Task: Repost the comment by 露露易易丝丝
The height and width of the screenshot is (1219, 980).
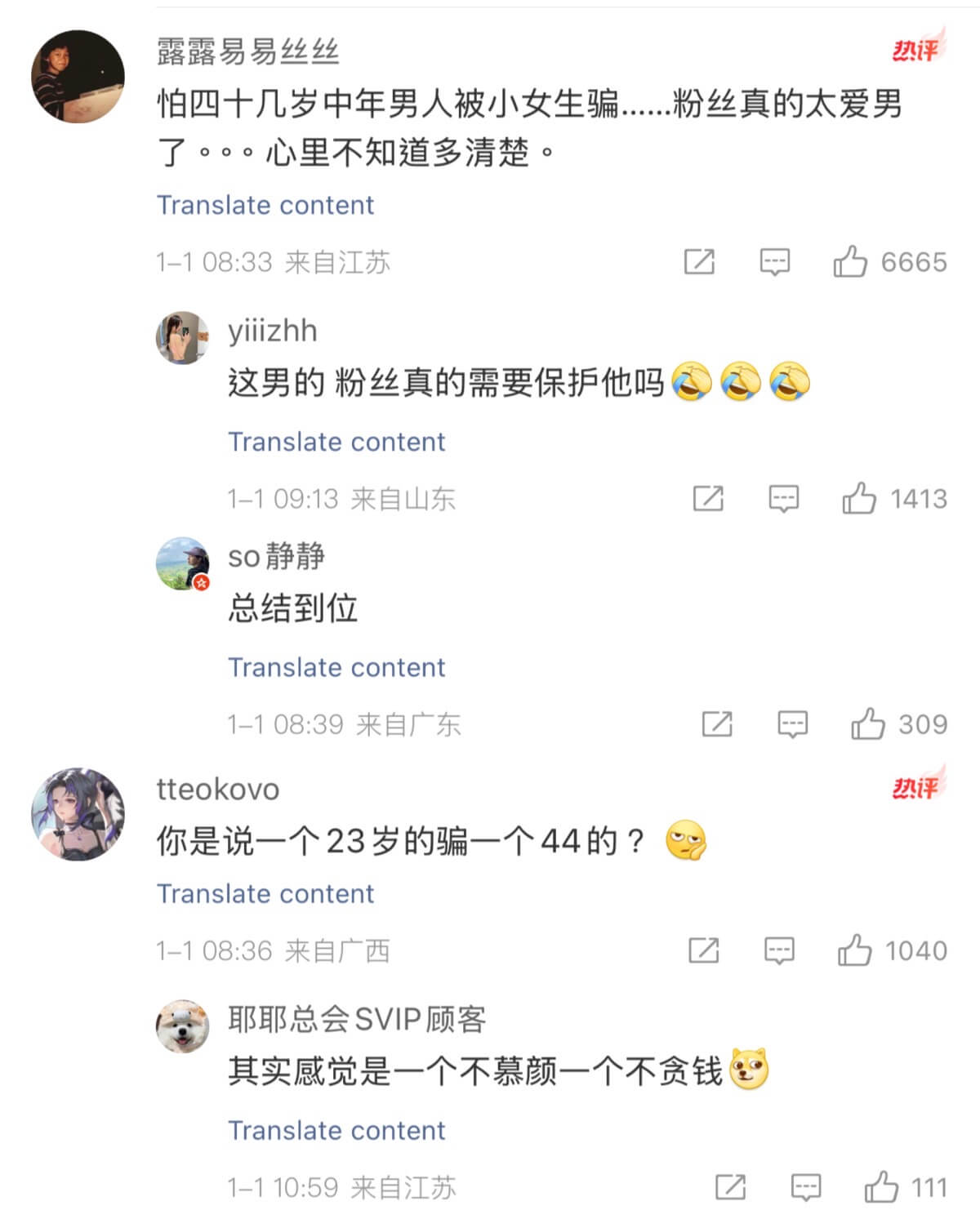Action: tap(699, 262)
